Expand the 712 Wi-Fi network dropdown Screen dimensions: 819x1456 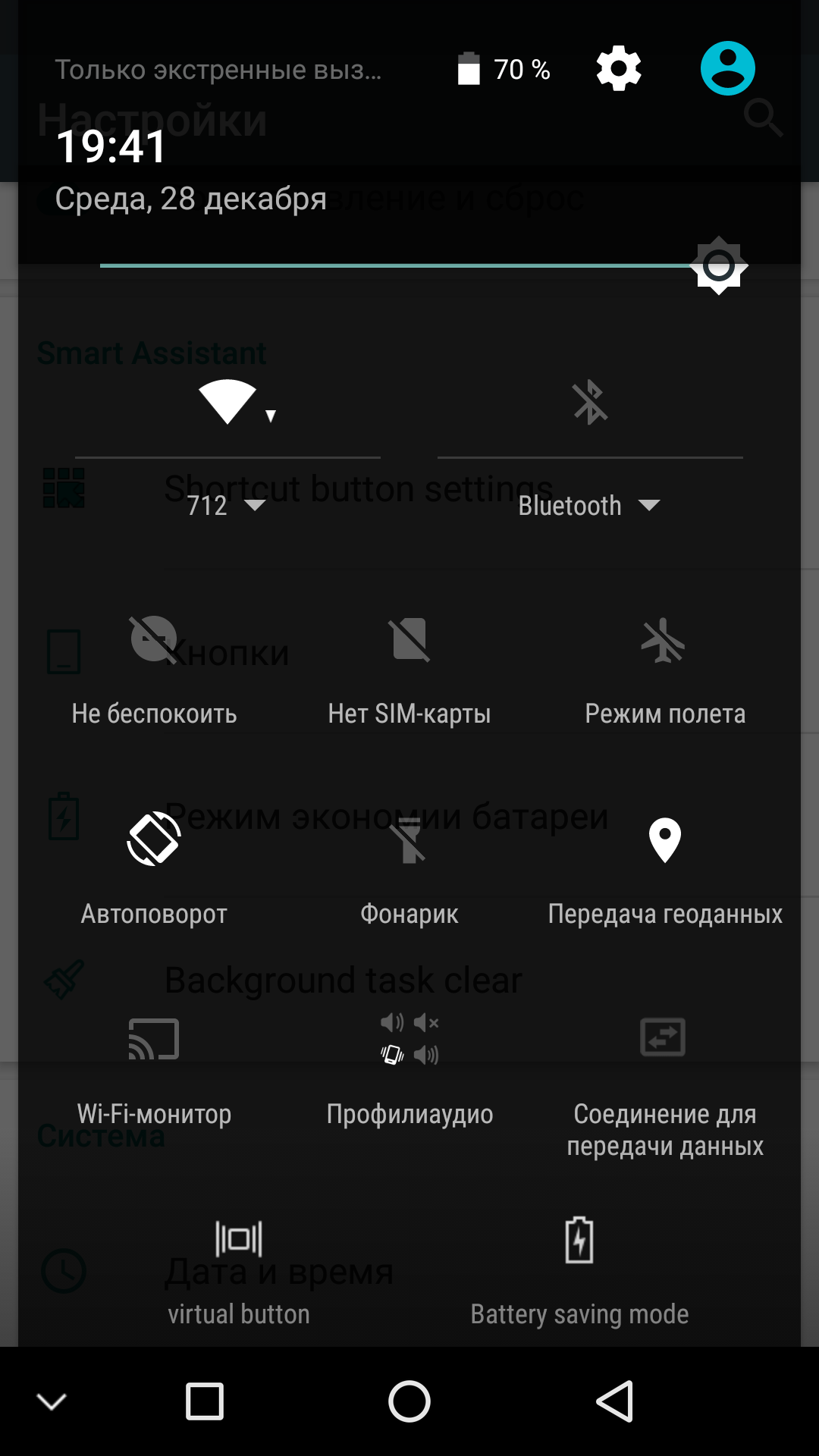click(227, 505)
